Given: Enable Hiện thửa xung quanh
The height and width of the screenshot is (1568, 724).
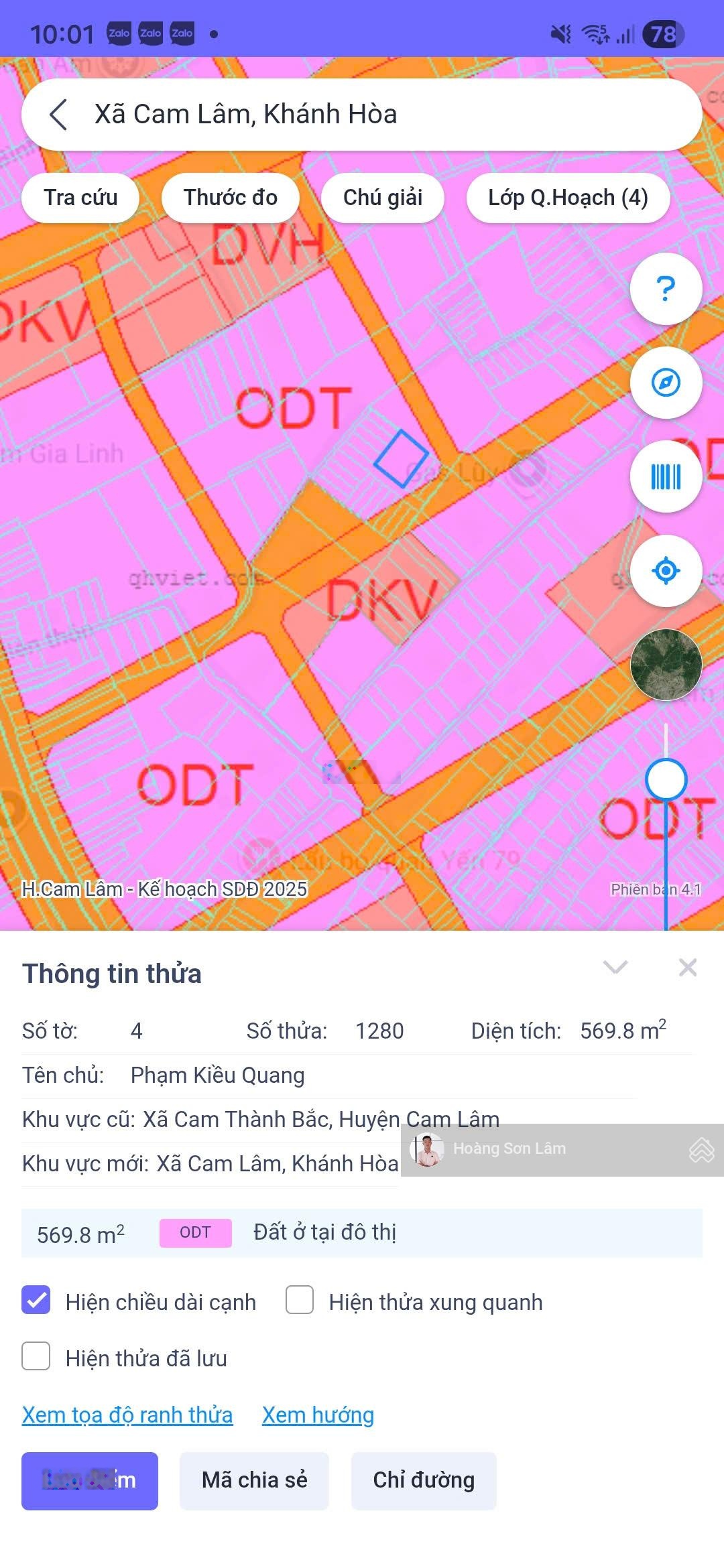Looking at the screenshot, I should pyautogui.click(x=300, y=1301).
